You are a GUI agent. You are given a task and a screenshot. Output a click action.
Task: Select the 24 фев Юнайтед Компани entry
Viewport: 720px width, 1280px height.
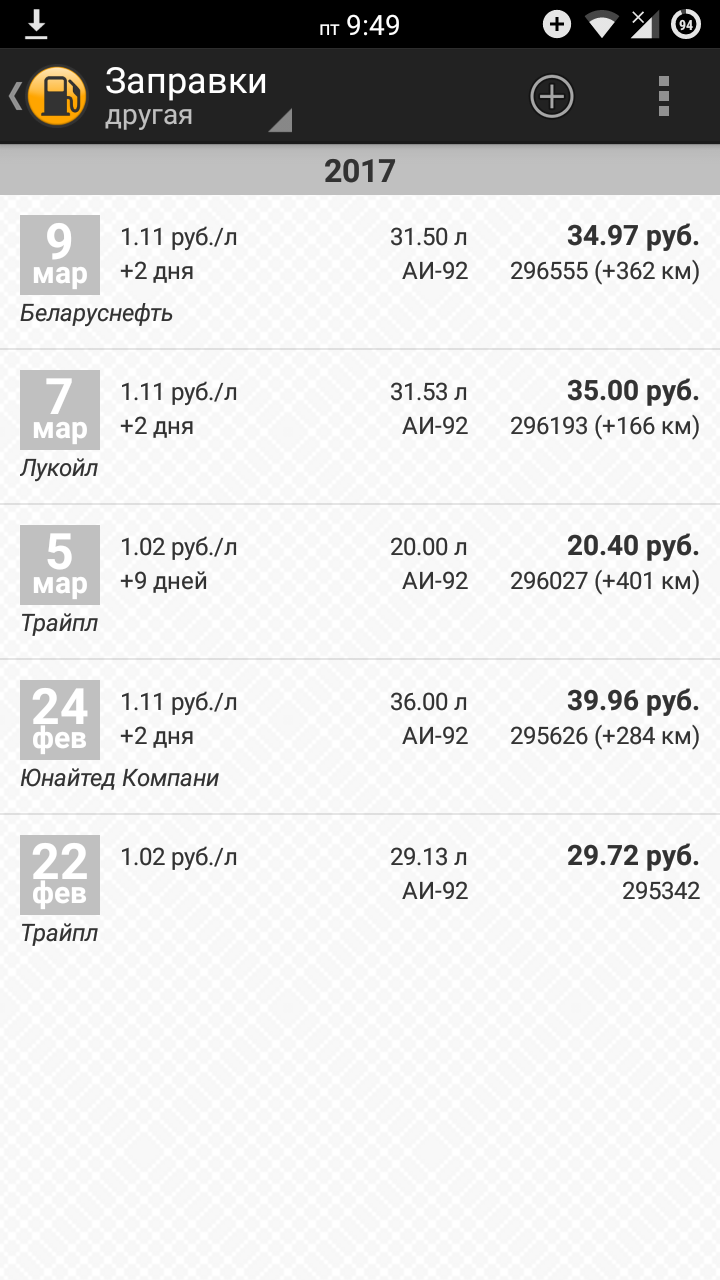[x=360, y=737]
